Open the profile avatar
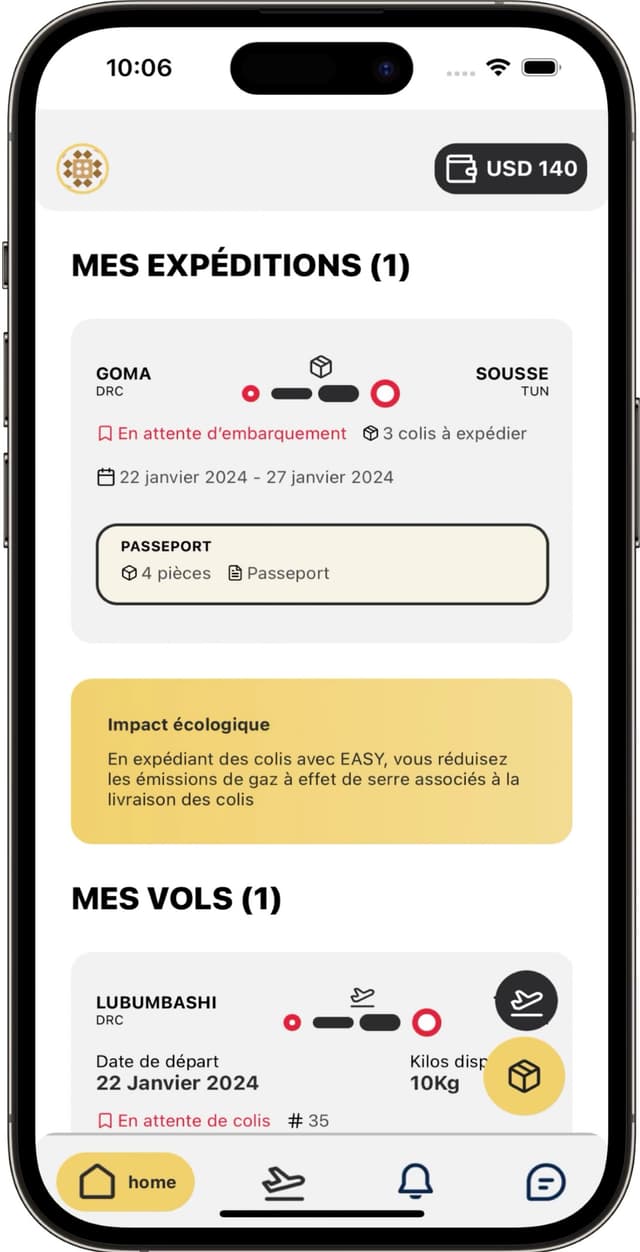Screen dimensions: 640x1252 pyautogui.click(x=82, y=168)
